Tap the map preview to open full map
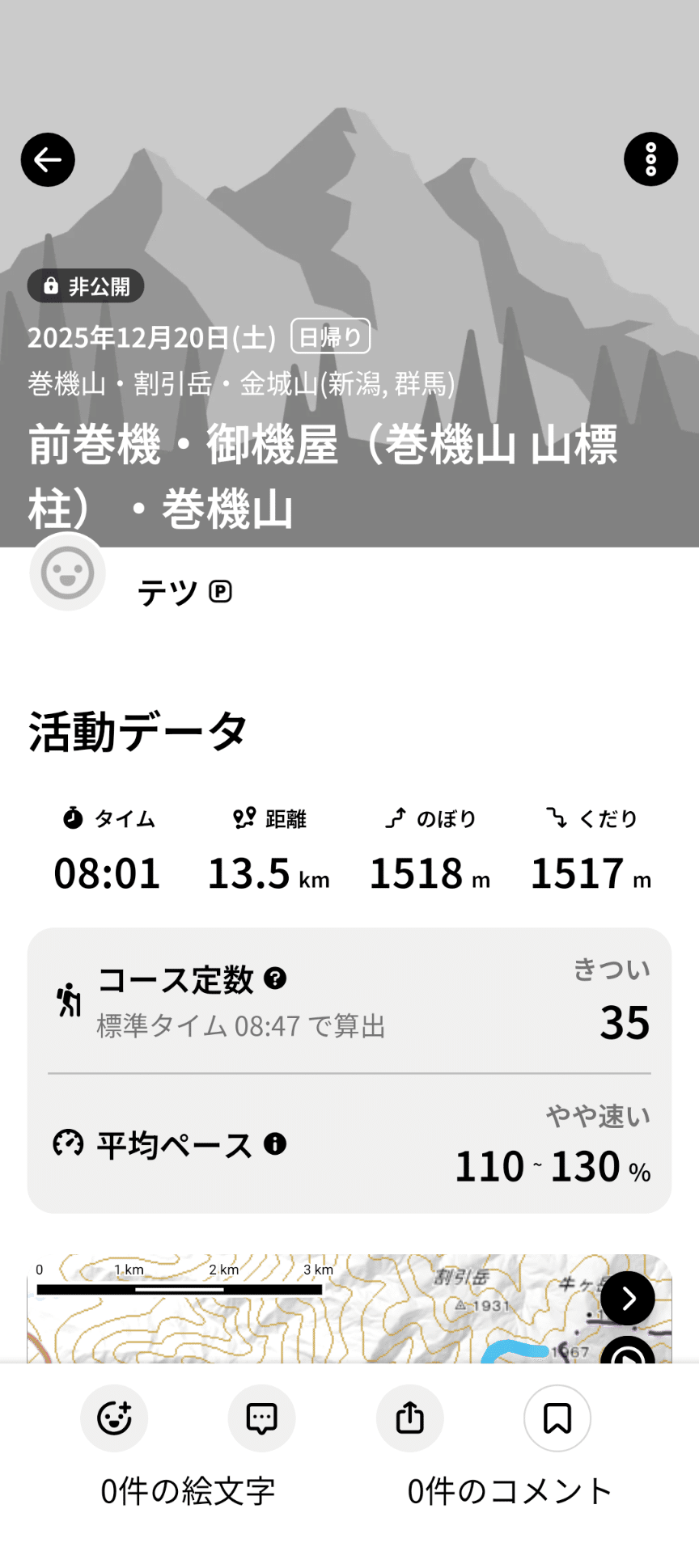 point(324,1310)
